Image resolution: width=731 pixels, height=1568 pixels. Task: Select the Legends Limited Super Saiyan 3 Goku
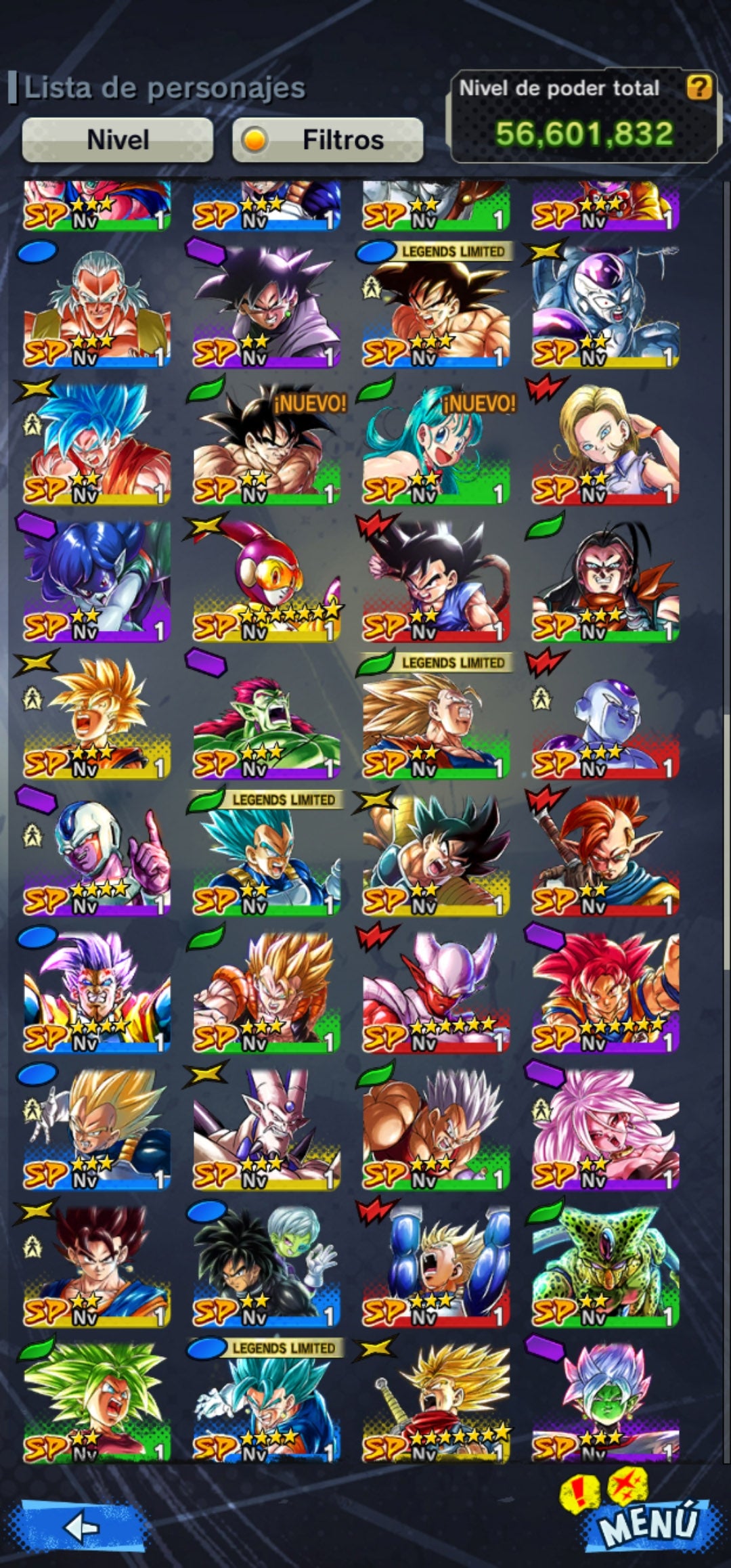pos(436,719)
